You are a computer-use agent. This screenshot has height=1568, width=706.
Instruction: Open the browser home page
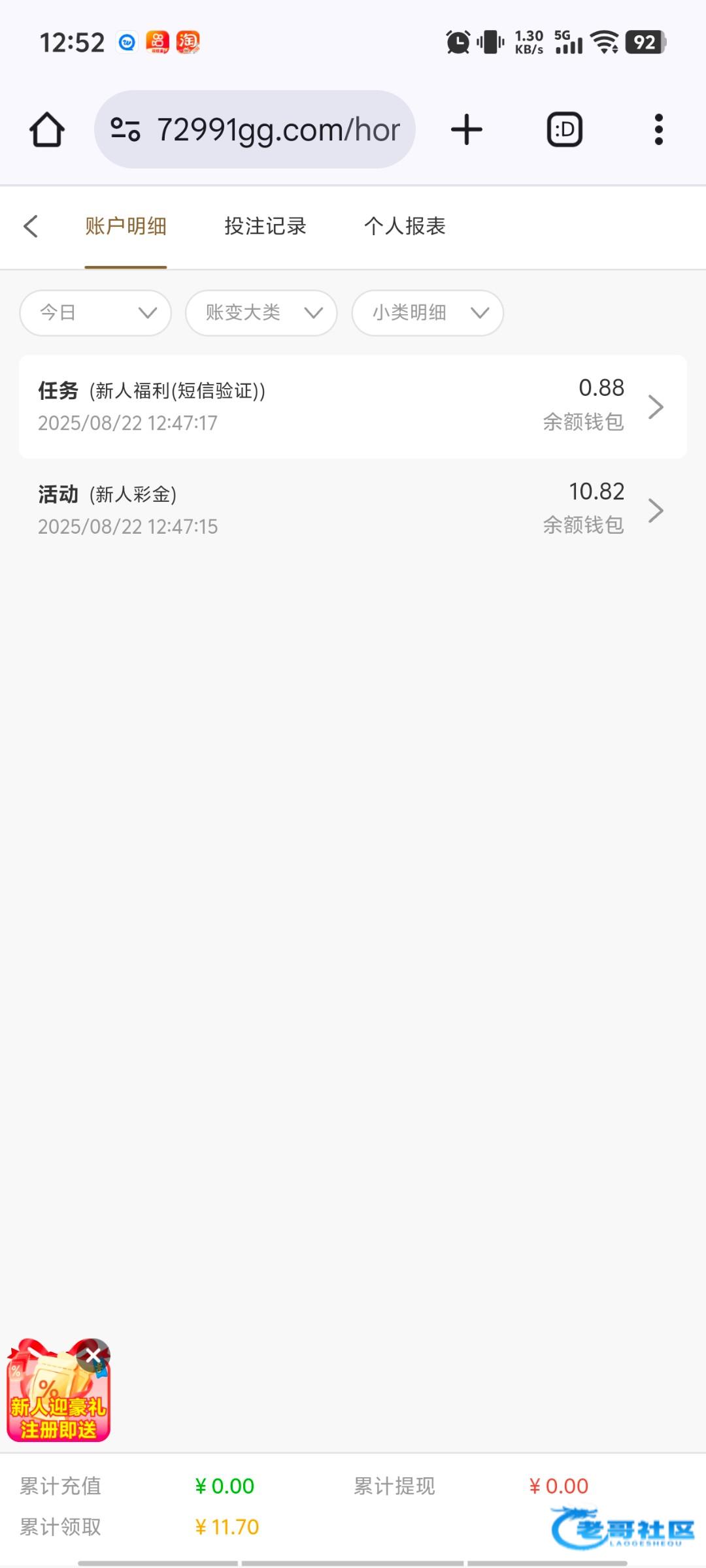(47, 129)
